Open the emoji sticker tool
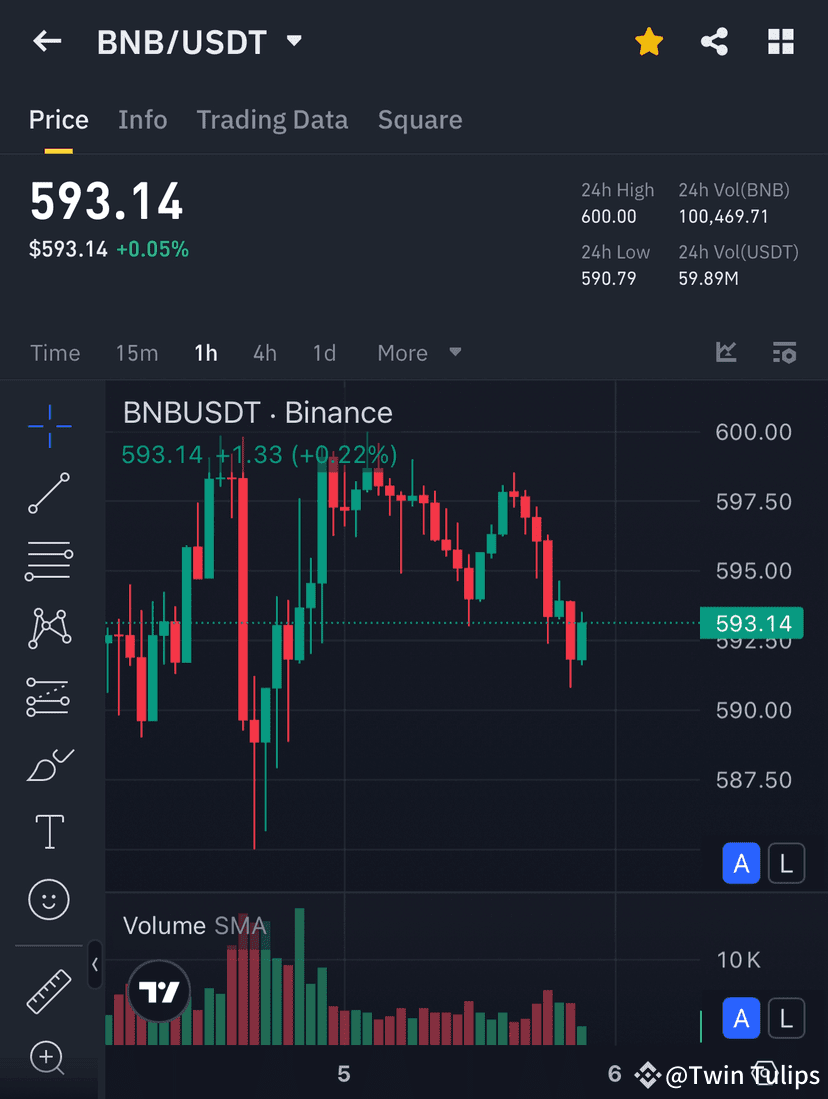 coord(48,899)
